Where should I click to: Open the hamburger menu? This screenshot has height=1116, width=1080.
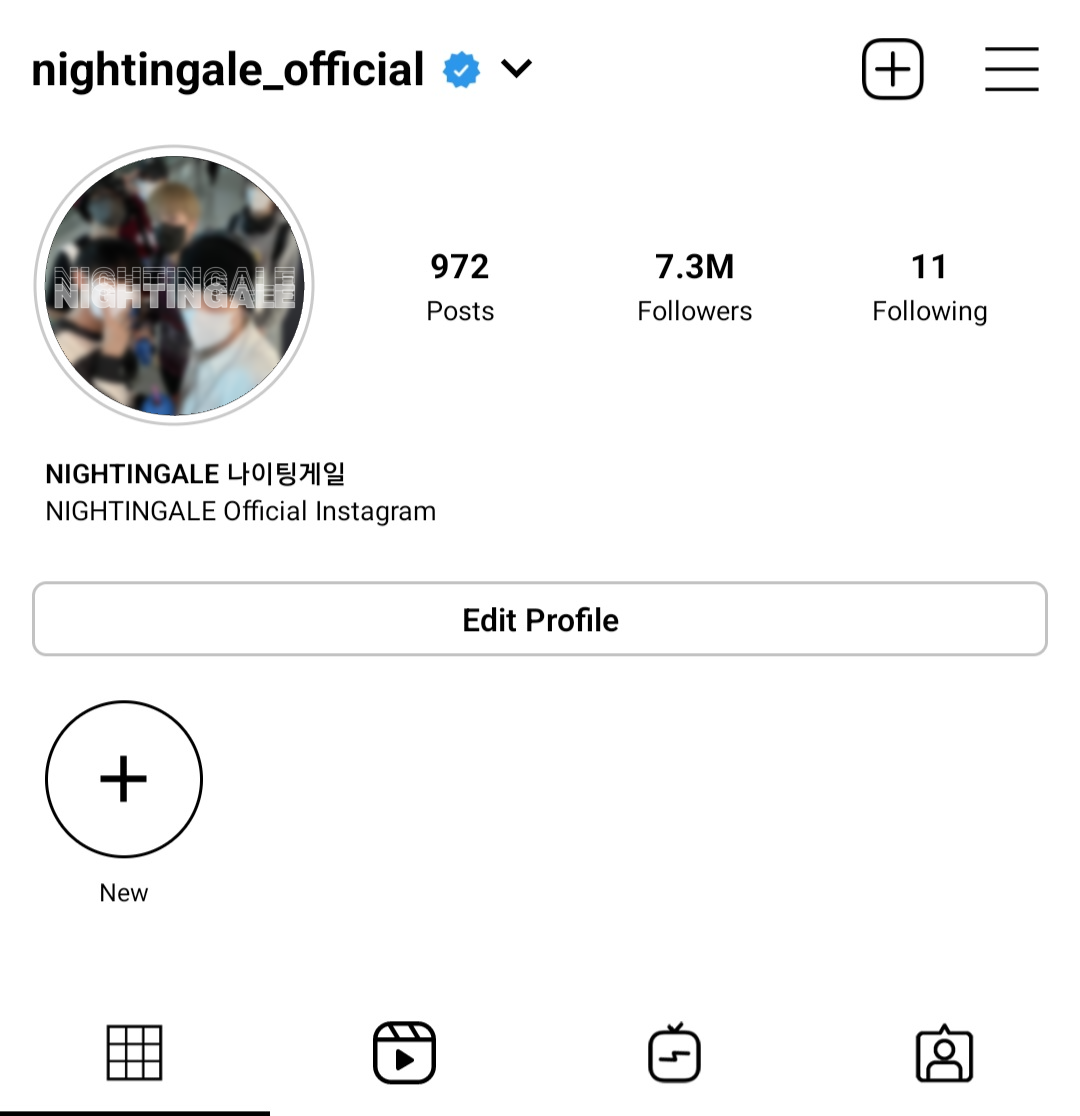point(1011,69)
